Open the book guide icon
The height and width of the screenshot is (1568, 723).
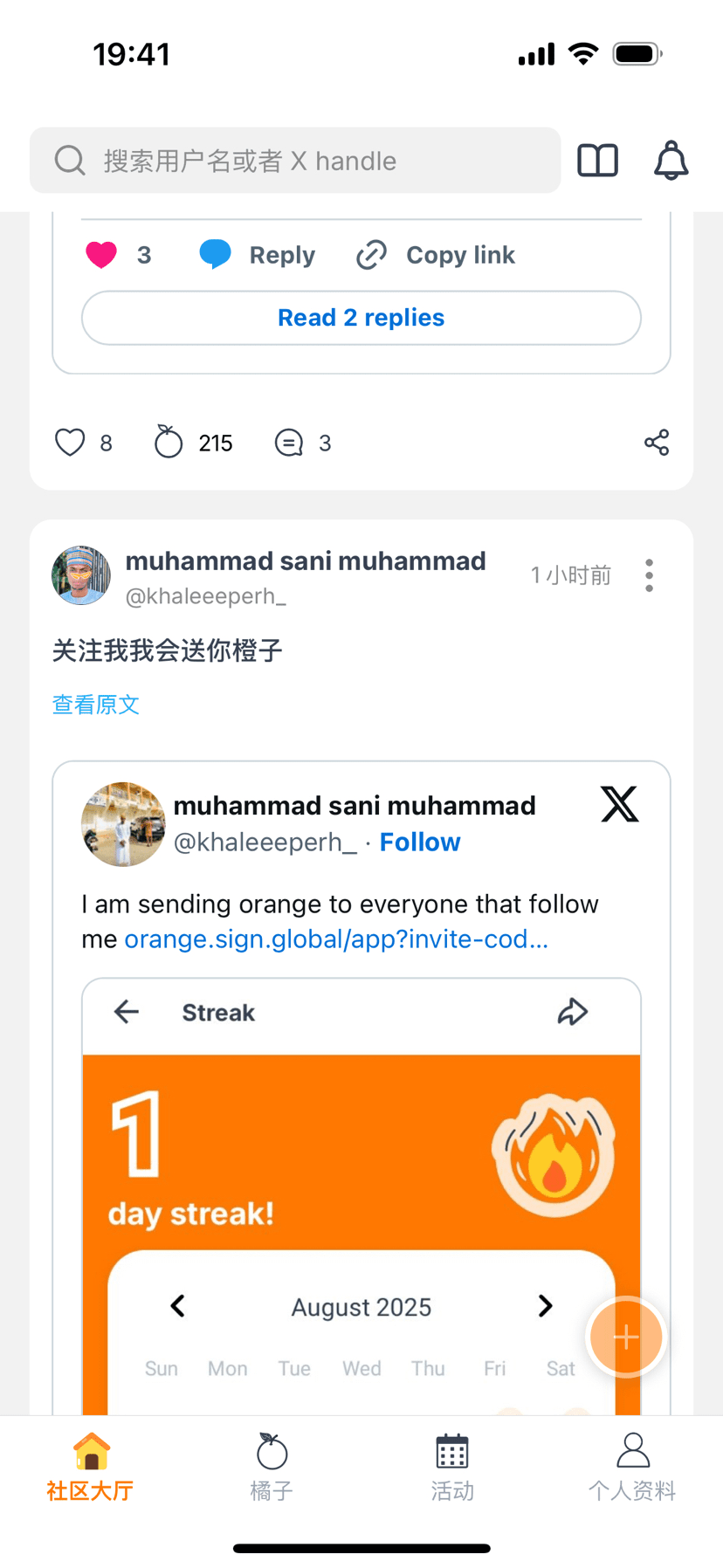click(597, 161)
